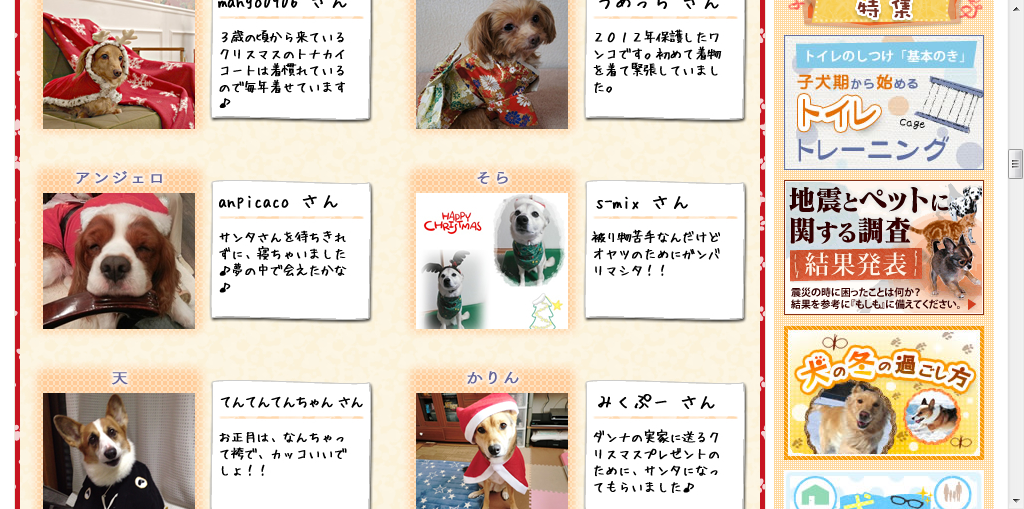
Task: Open the reindeer coat dog photo
Action: coord(119,64)
